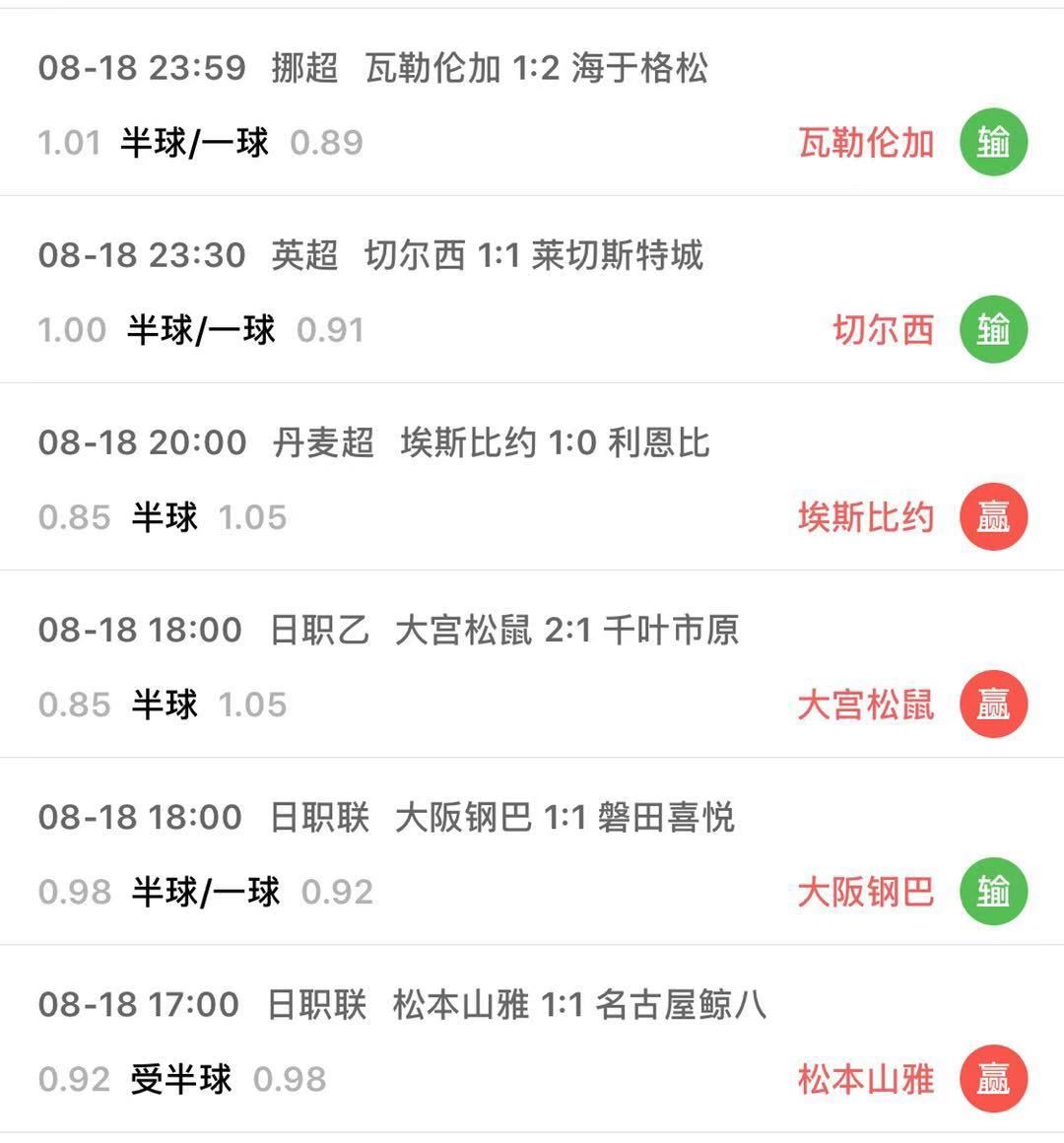Open the 瓦勒伦加 vs 海于格松 match row

pyautogui.click(x=532, y=102)
